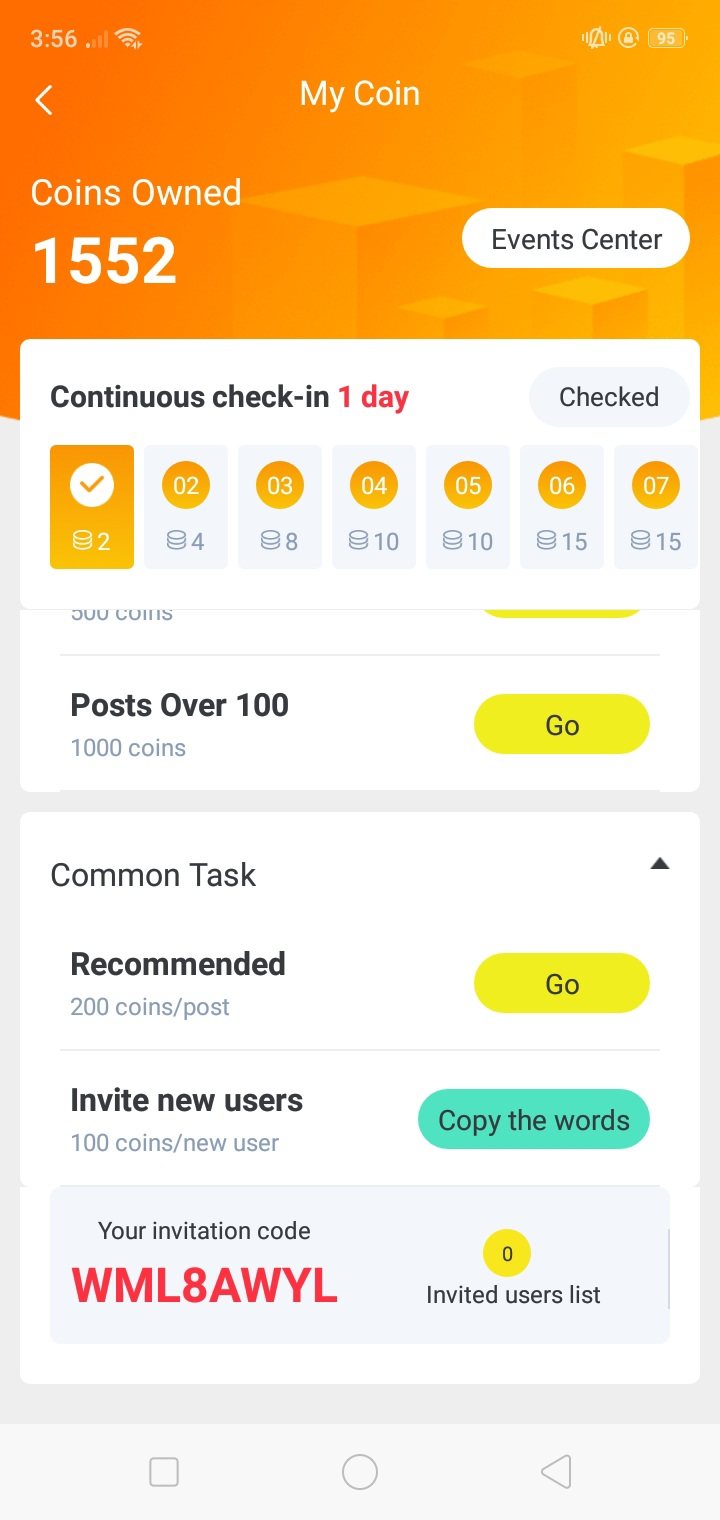Viewport: 720px width, 1520px height.
Task: Open the Events Center
Action: 576,240
